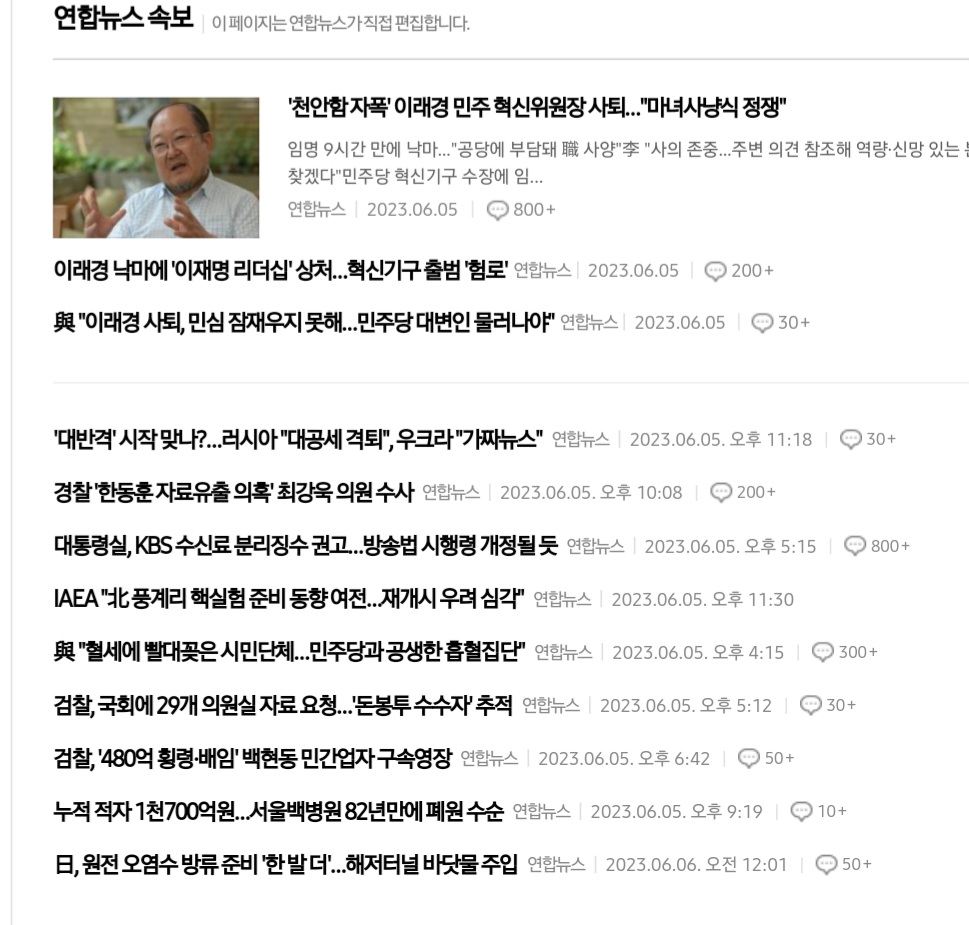This screenshot has height=925, width=969.
Task: View the IAEA 北 풍계리 핵실험 준비 동향 article
Action: click(288, 599)
